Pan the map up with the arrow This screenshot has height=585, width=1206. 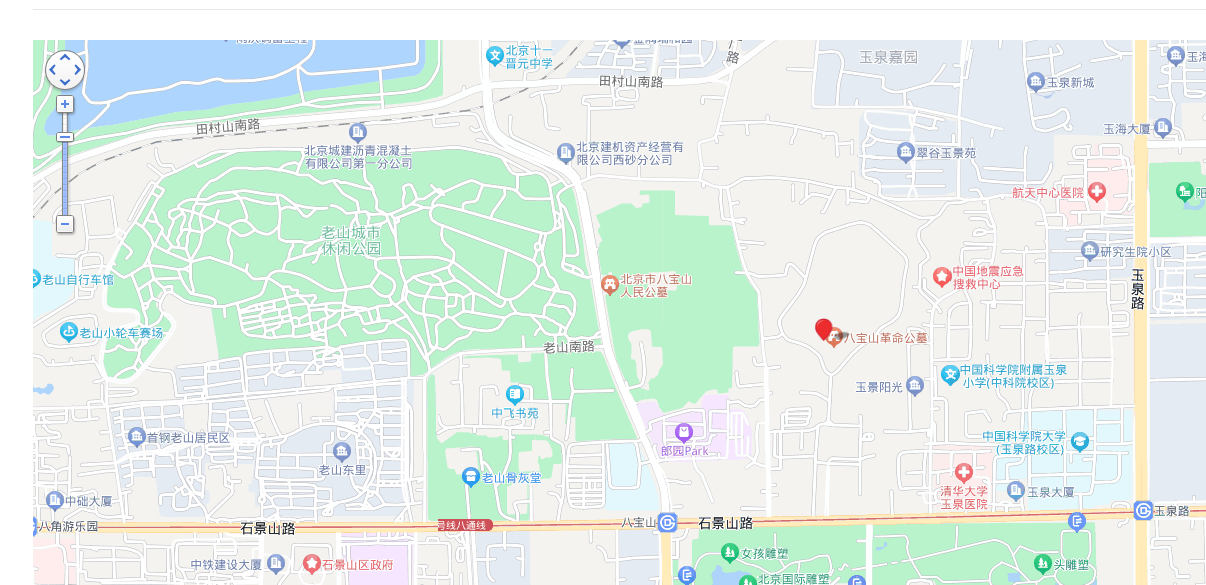tap(65, 58)
